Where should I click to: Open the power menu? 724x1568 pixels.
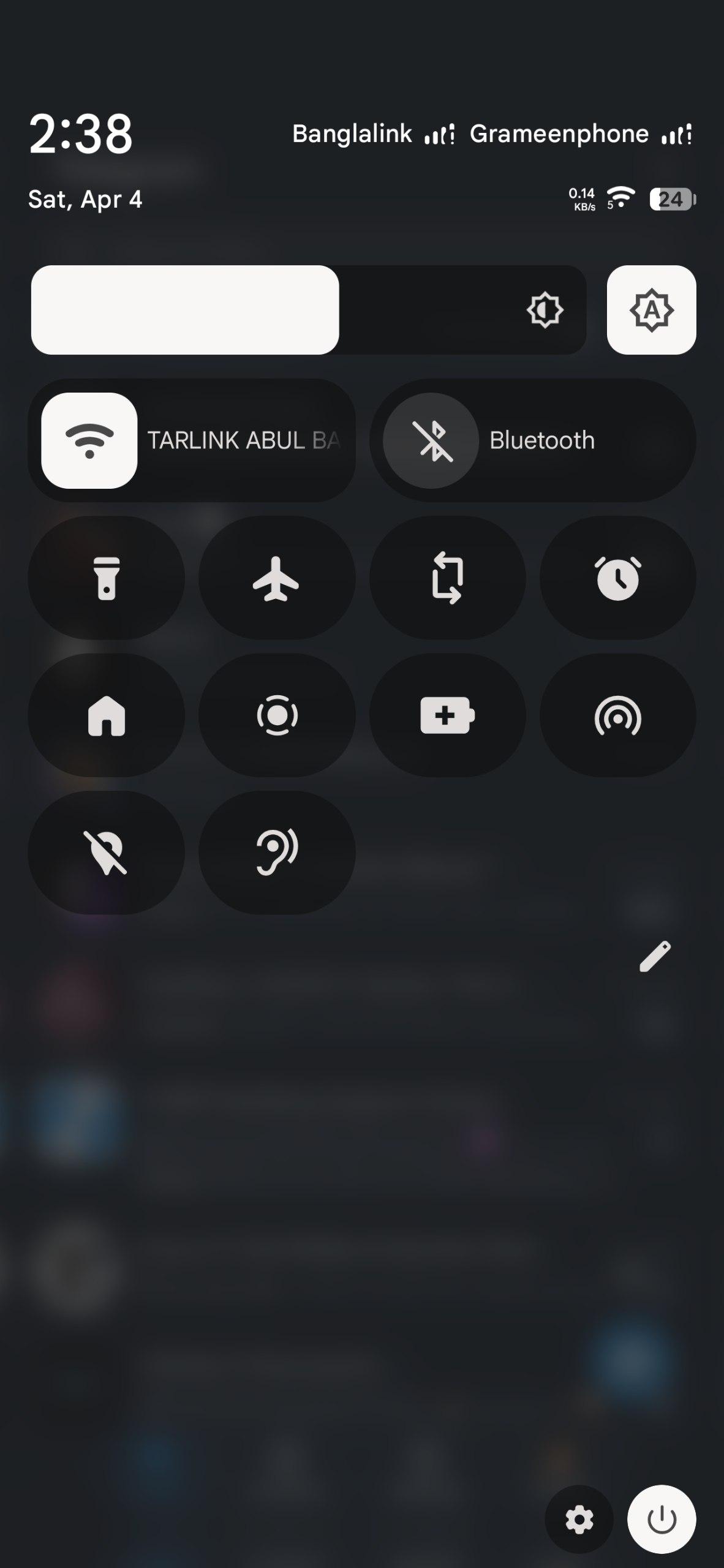(x=662, y=1519)
